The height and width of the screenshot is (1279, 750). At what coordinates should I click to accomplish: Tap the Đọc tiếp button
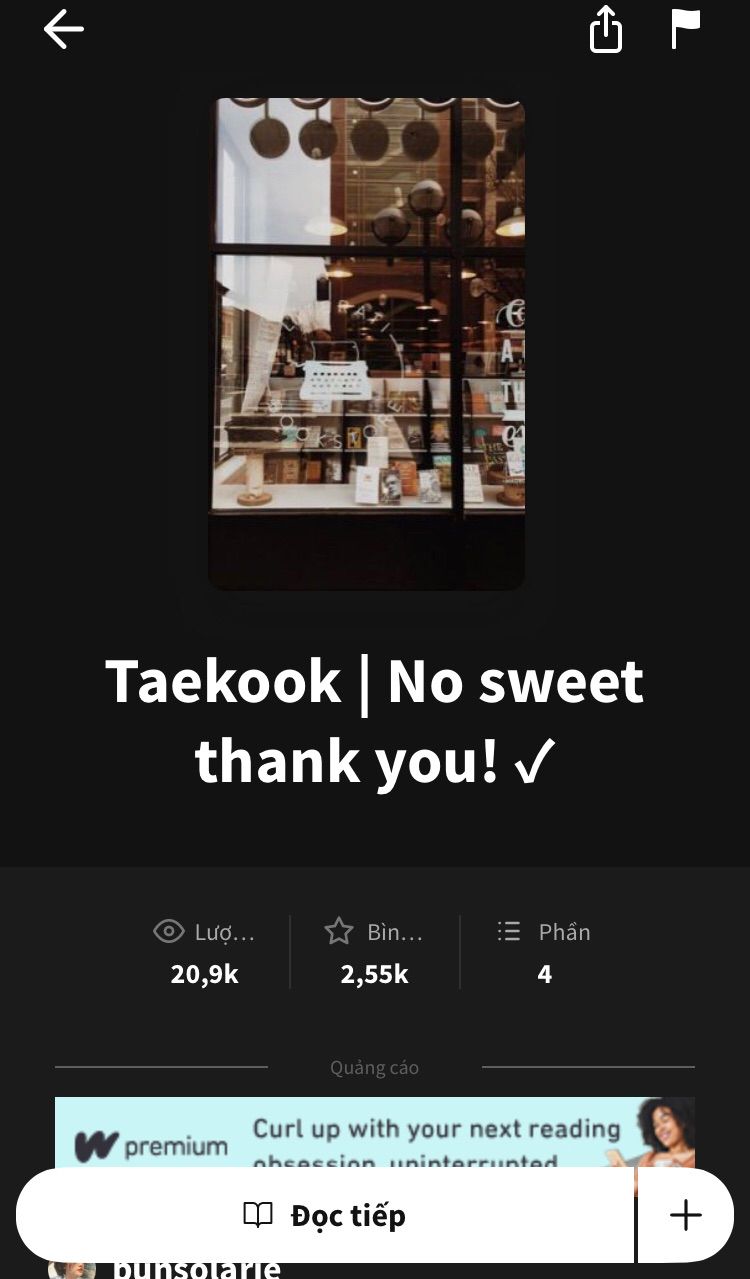coord(325,1215)
